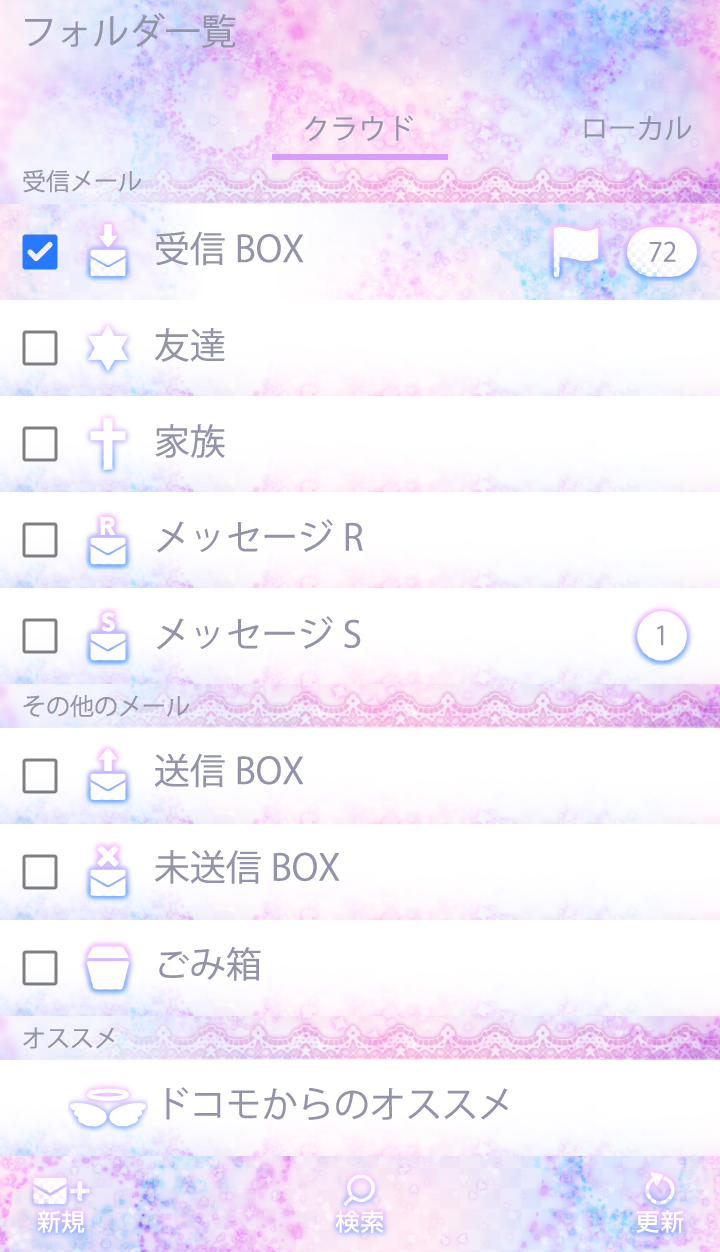This screenshot has height=1252, width=720.
Task: Open the 受信 BOX folder
Action: (x=229, y=250)
